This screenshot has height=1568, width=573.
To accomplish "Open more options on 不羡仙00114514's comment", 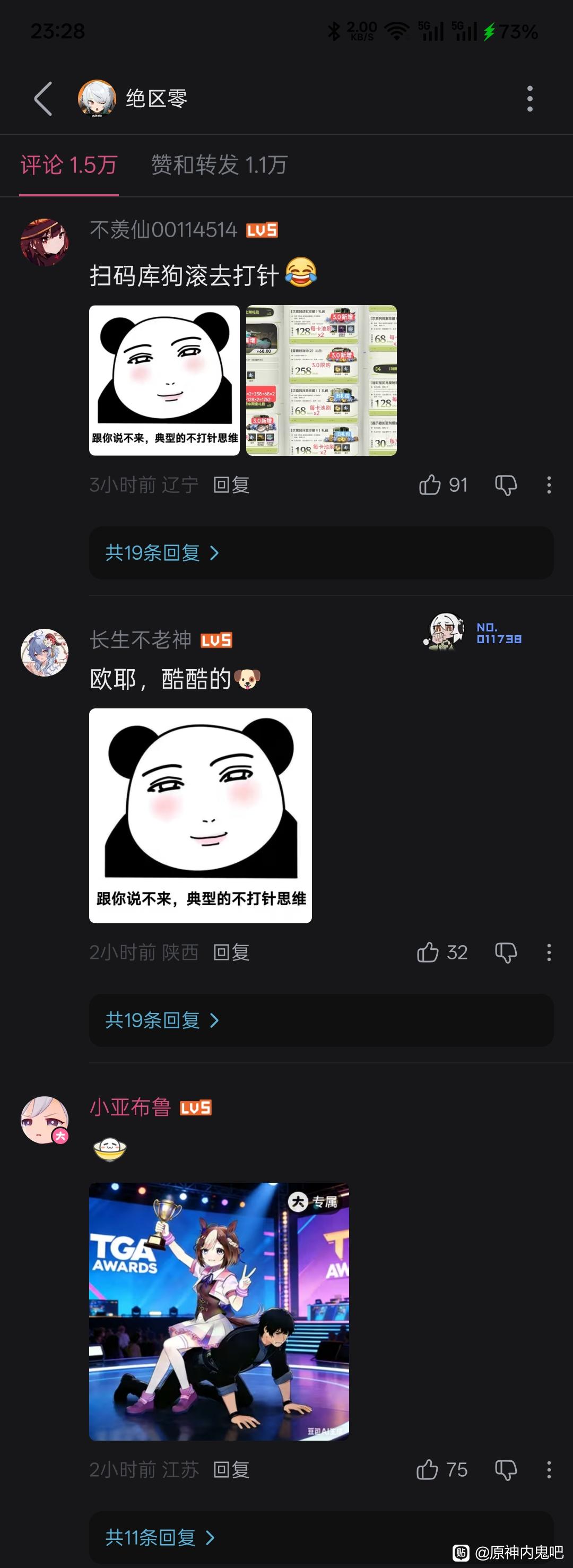I will 549,485.
